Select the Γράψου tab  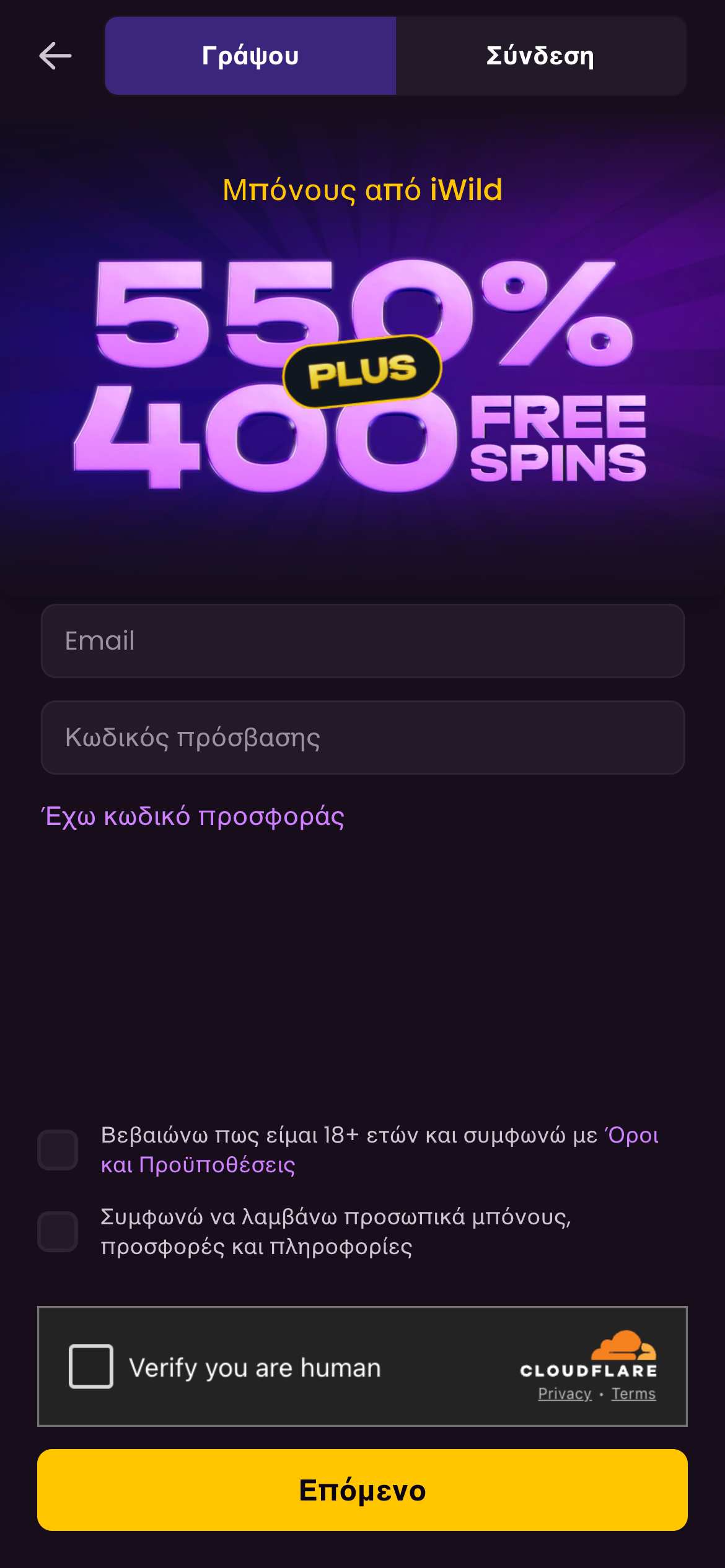coord(250,56)
